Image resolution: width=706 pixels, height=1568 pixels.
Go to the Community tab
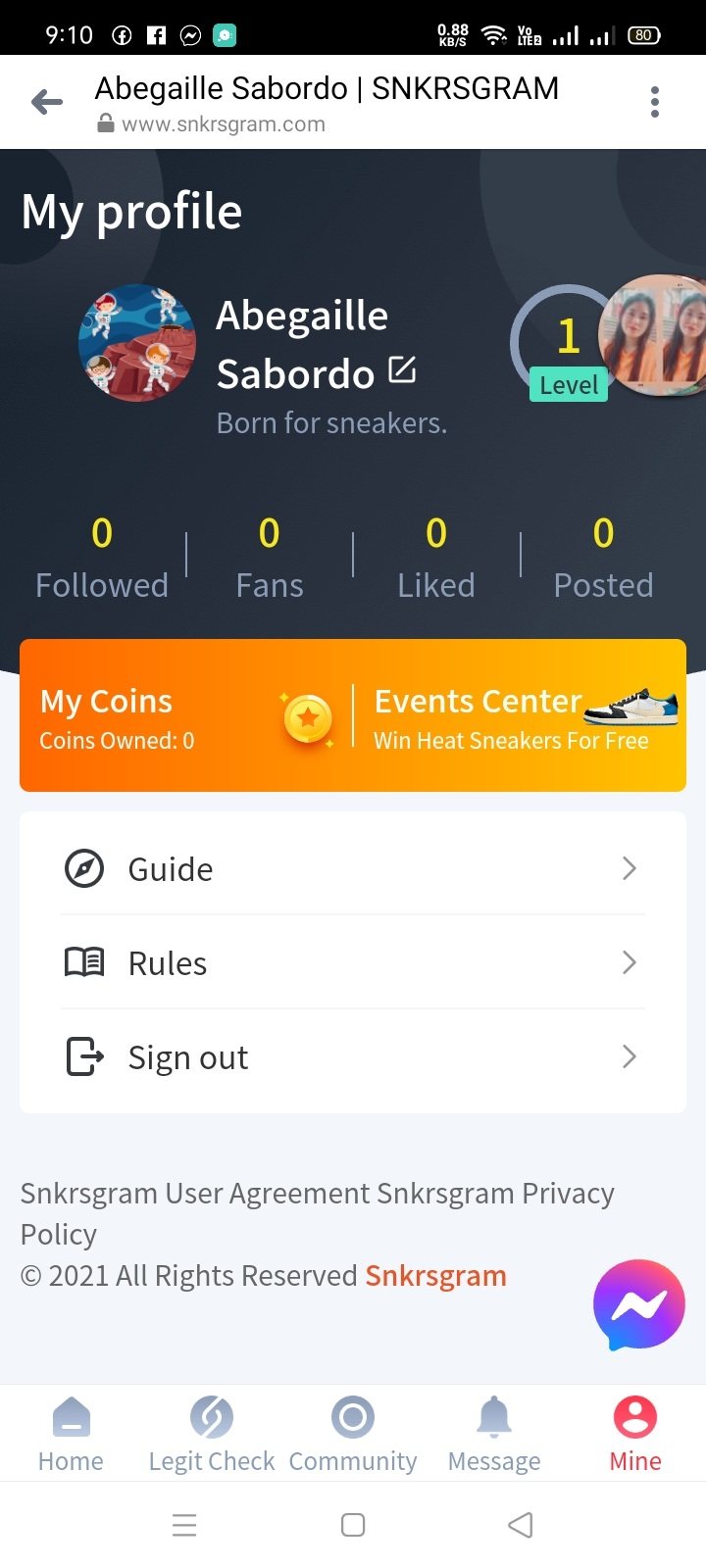tap(353, 1434)
